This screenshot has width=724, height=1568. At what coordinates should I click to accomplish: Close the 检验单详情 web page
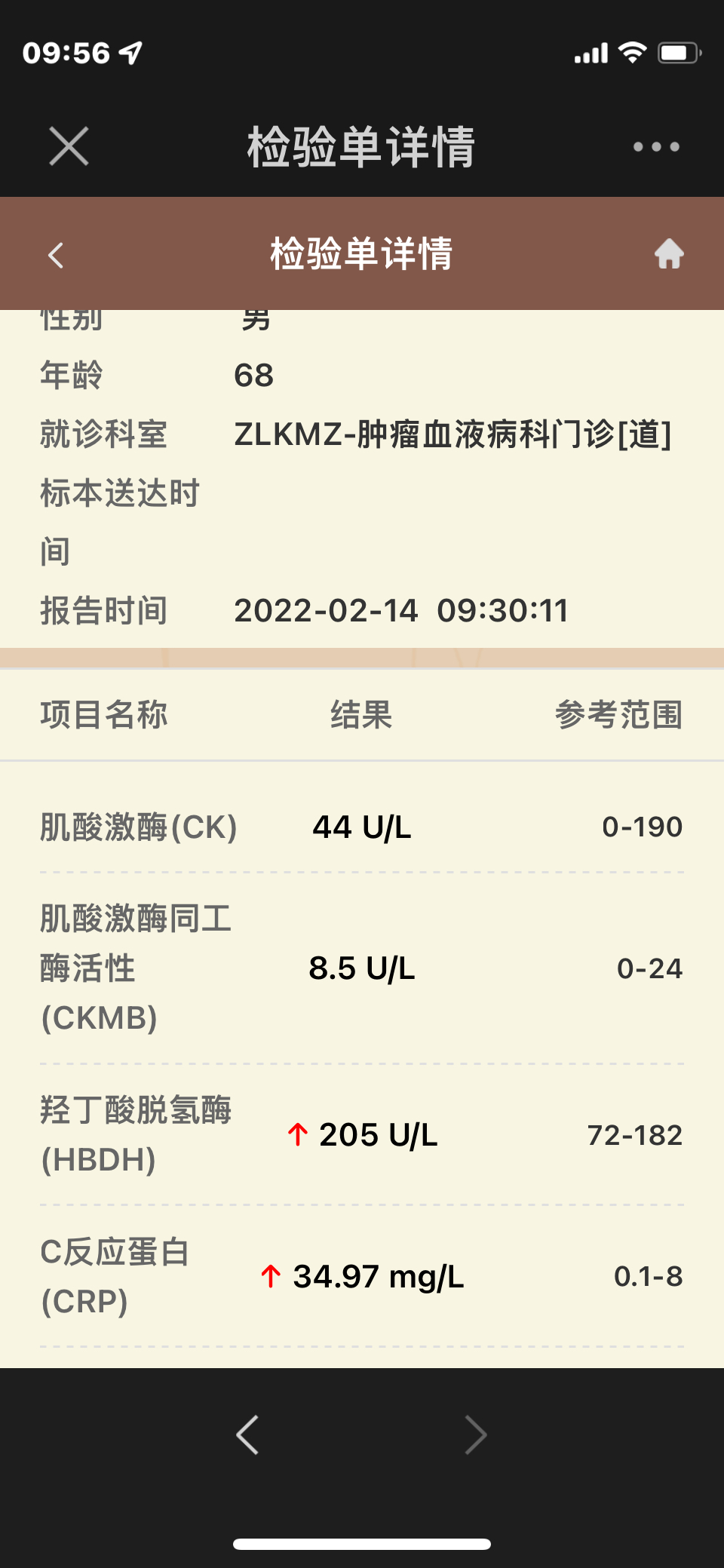(x=69, y=146)
